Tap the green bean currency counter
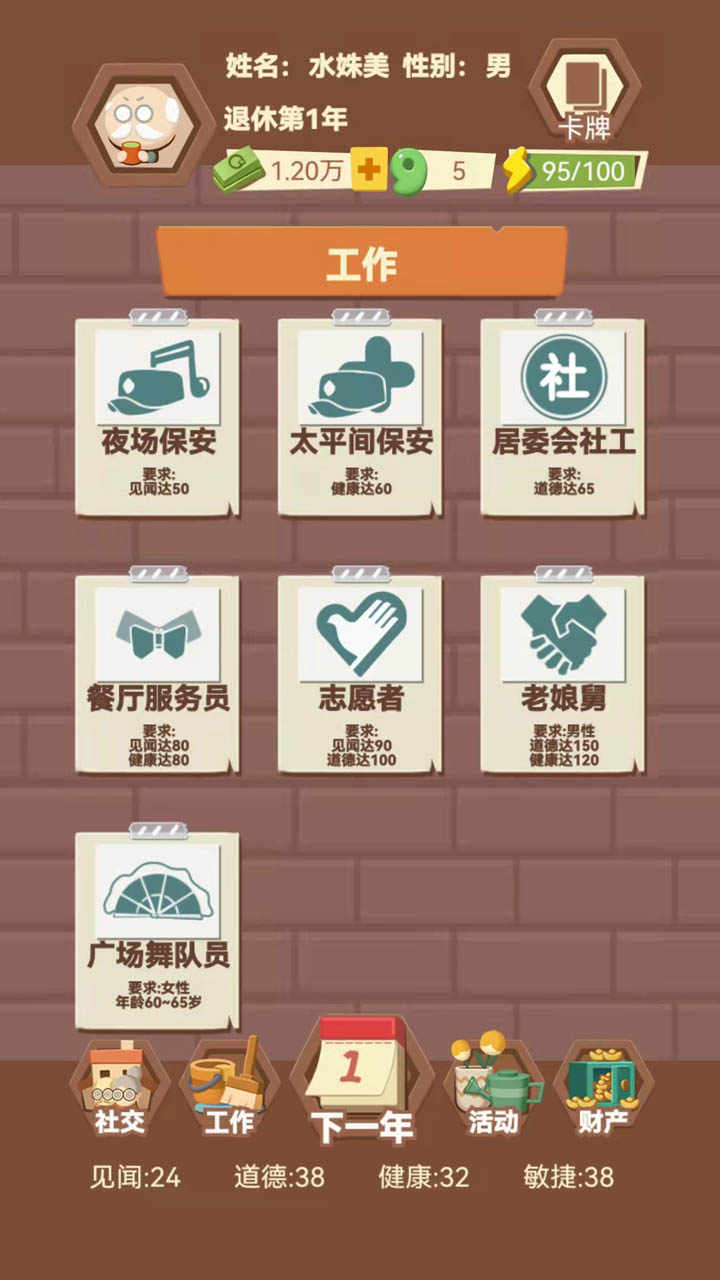Image resolution: width=720 pixels, height=1280 pixels. 430,172
